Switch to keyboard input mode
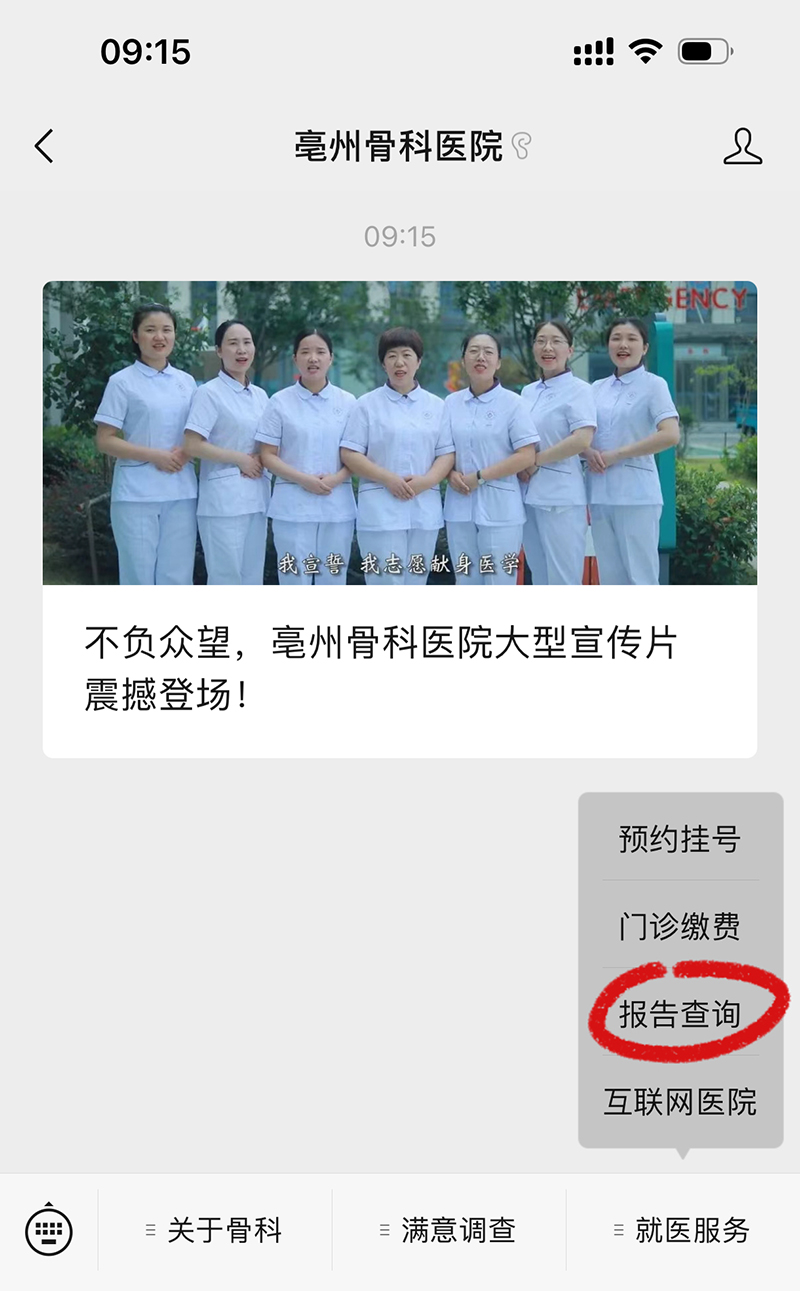The image size is (800, 1291). [48, 1229]
